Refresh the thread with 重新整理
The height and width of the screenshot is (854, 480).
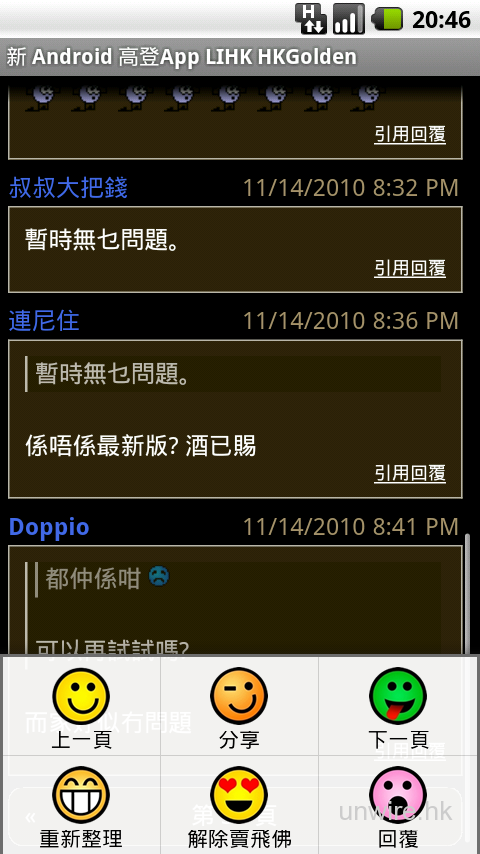(x=81, y=805)
